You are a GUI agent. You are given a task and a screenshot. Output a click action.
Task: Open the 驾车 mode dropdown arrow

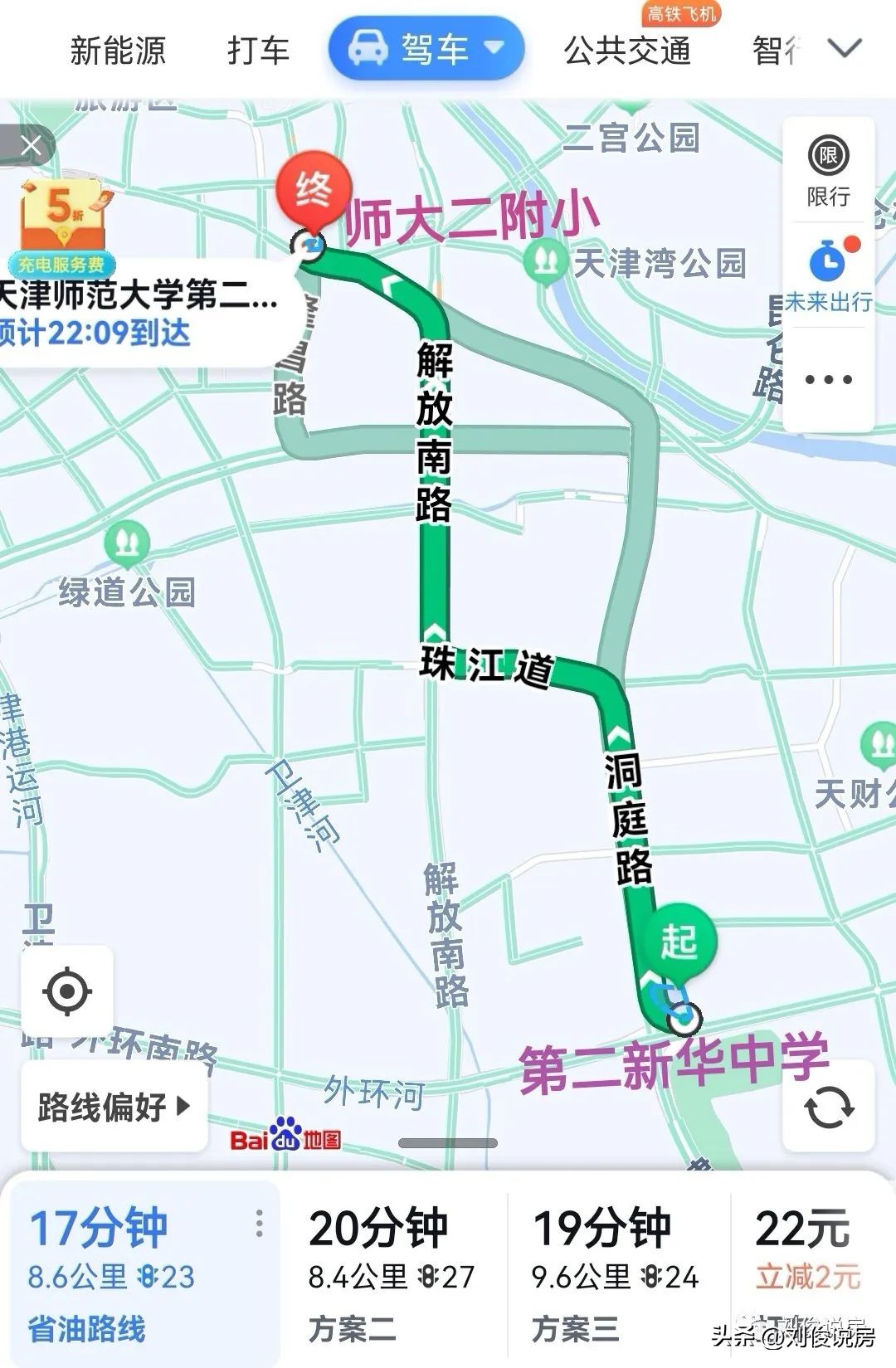pyautogui.click(x=493, y=49)
